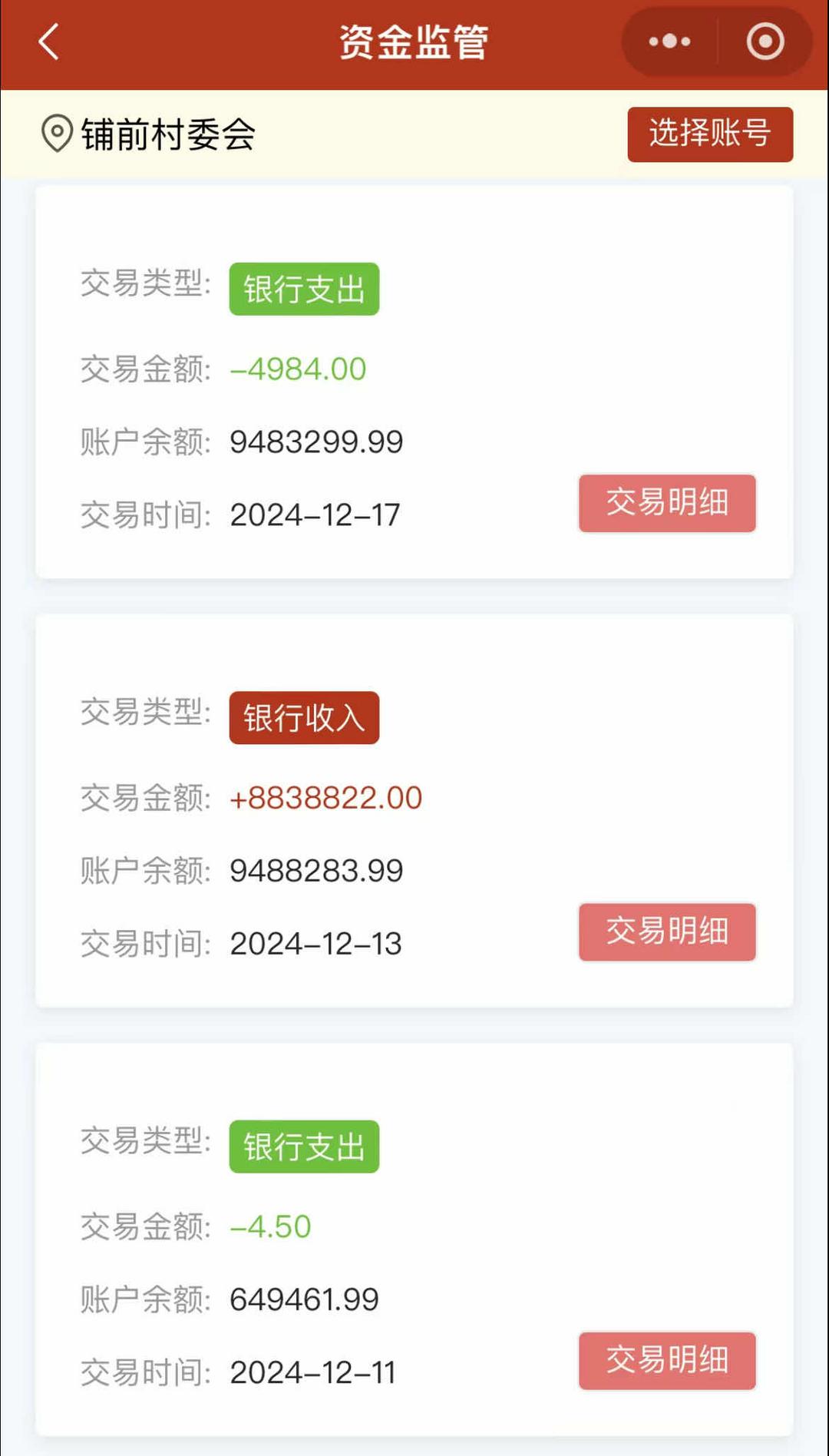The width and height of the screenshot is (829, 1456).
Task: Select the red 银行收入 badge
Action: click(x=303, y=717)
